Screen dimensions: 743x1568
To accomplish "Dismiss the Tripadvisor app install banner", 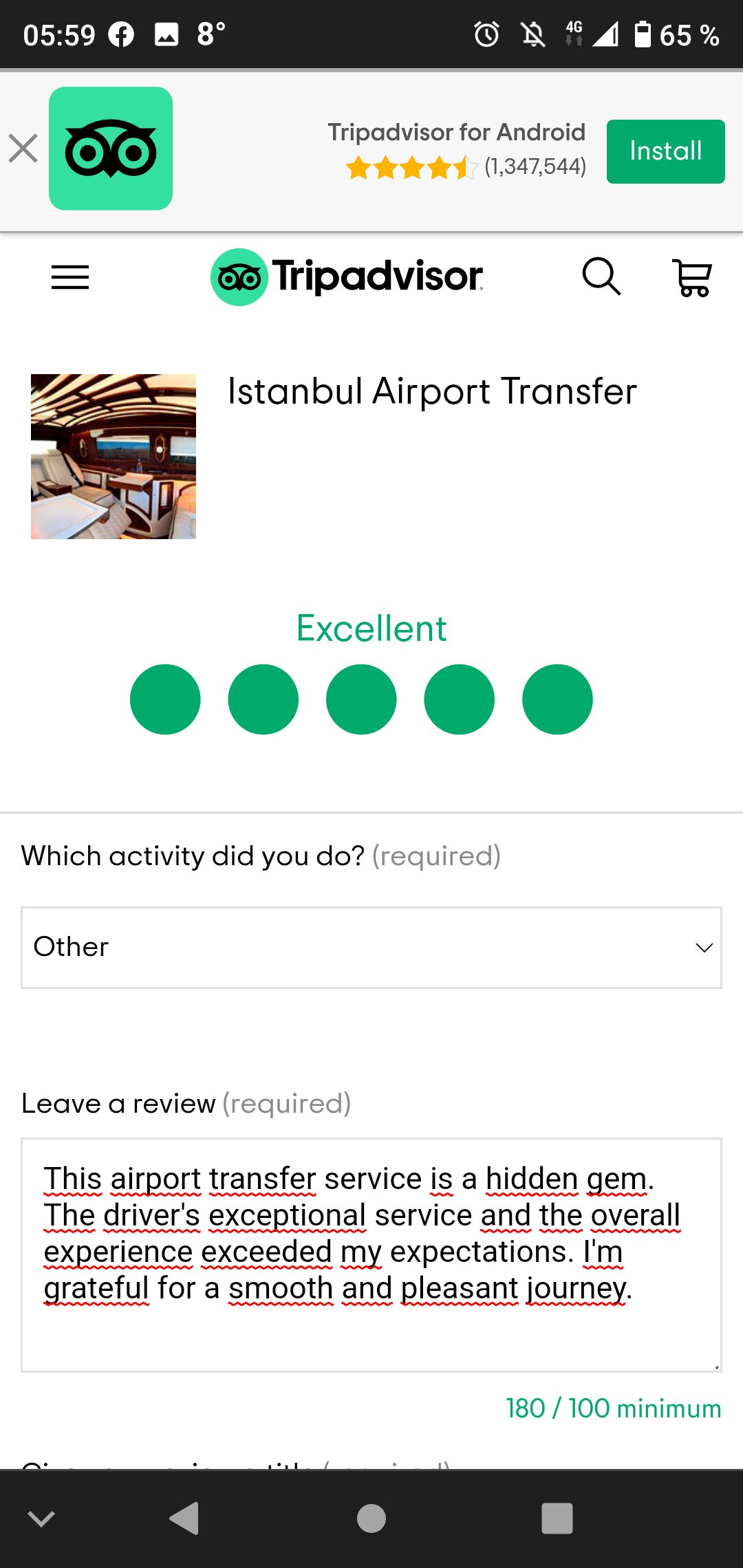I will (x=23, y=149).
